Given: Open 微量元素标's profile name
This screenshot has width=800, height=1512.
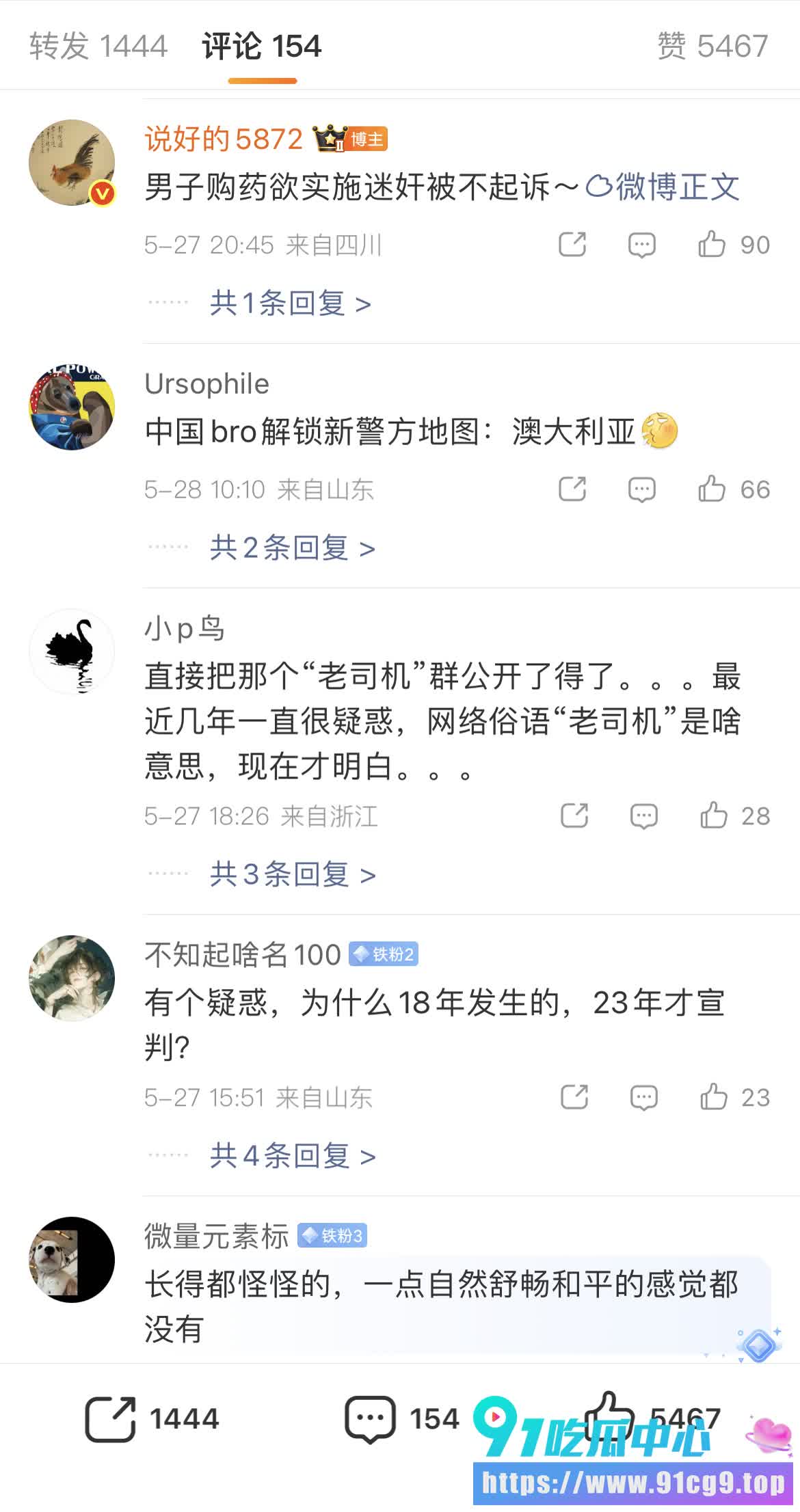Looking at the screenshot, I should (x=217, y=1237).
